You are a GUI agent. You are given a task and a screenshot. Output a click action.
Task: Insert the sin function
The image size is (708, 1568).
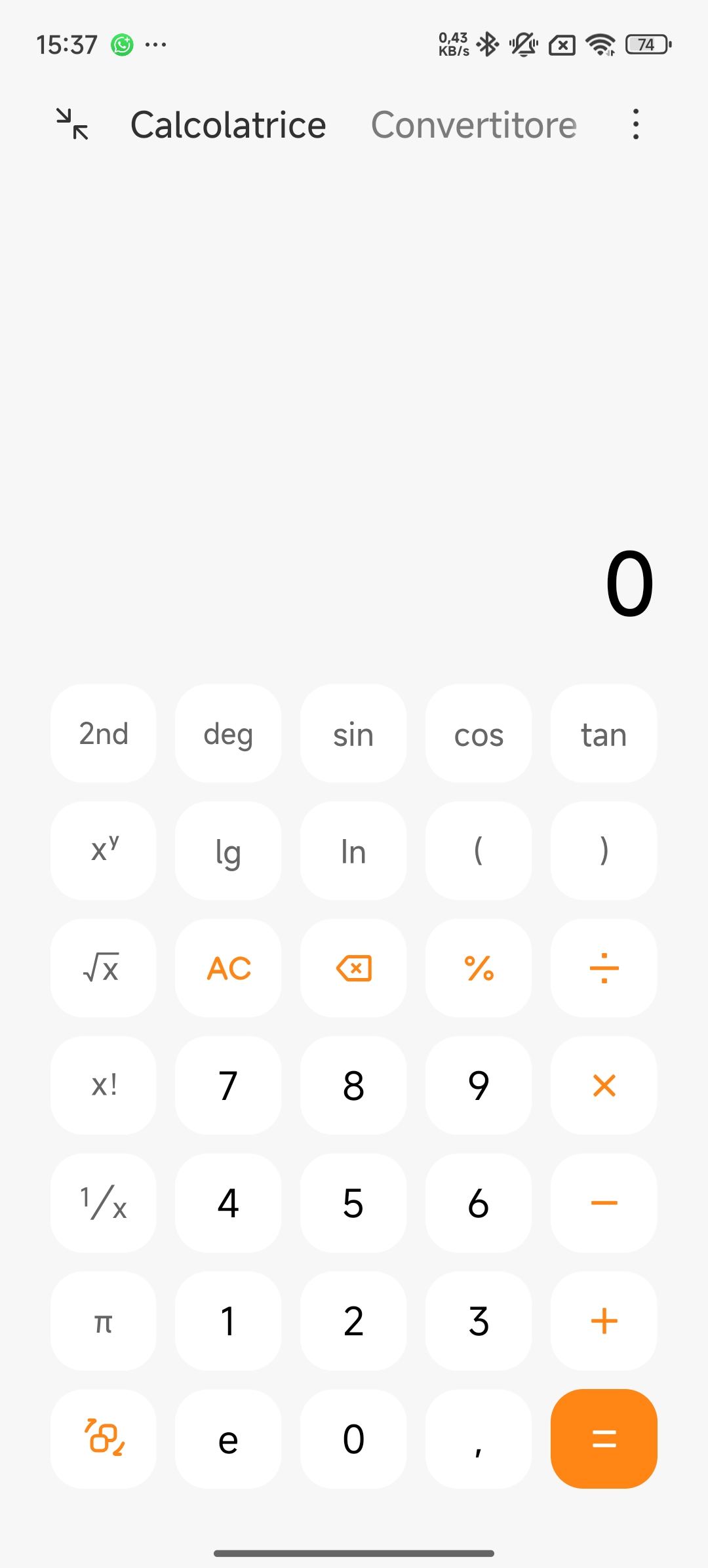[353, 734]
